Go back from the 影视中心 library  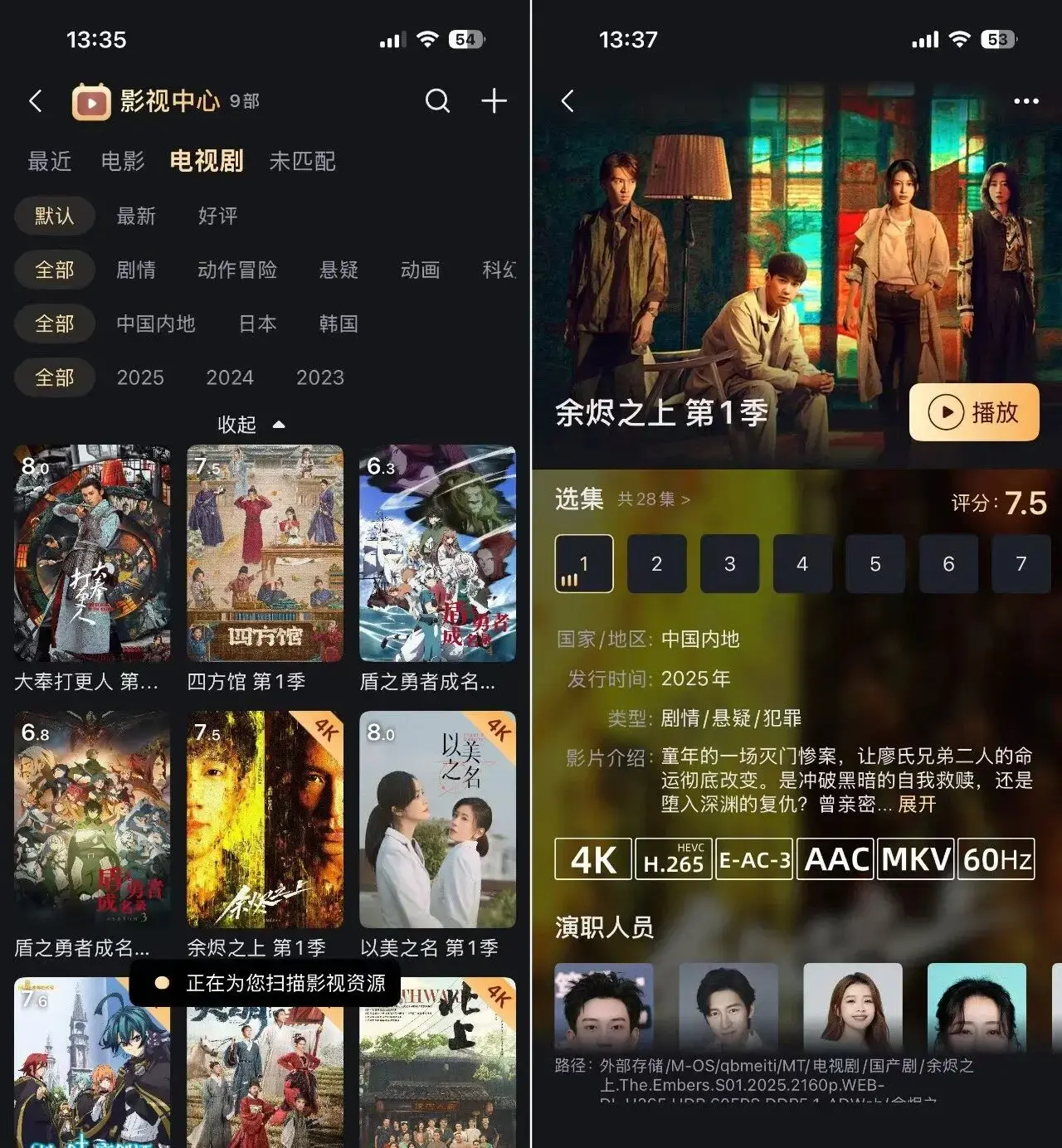click(x=36, y=101)
